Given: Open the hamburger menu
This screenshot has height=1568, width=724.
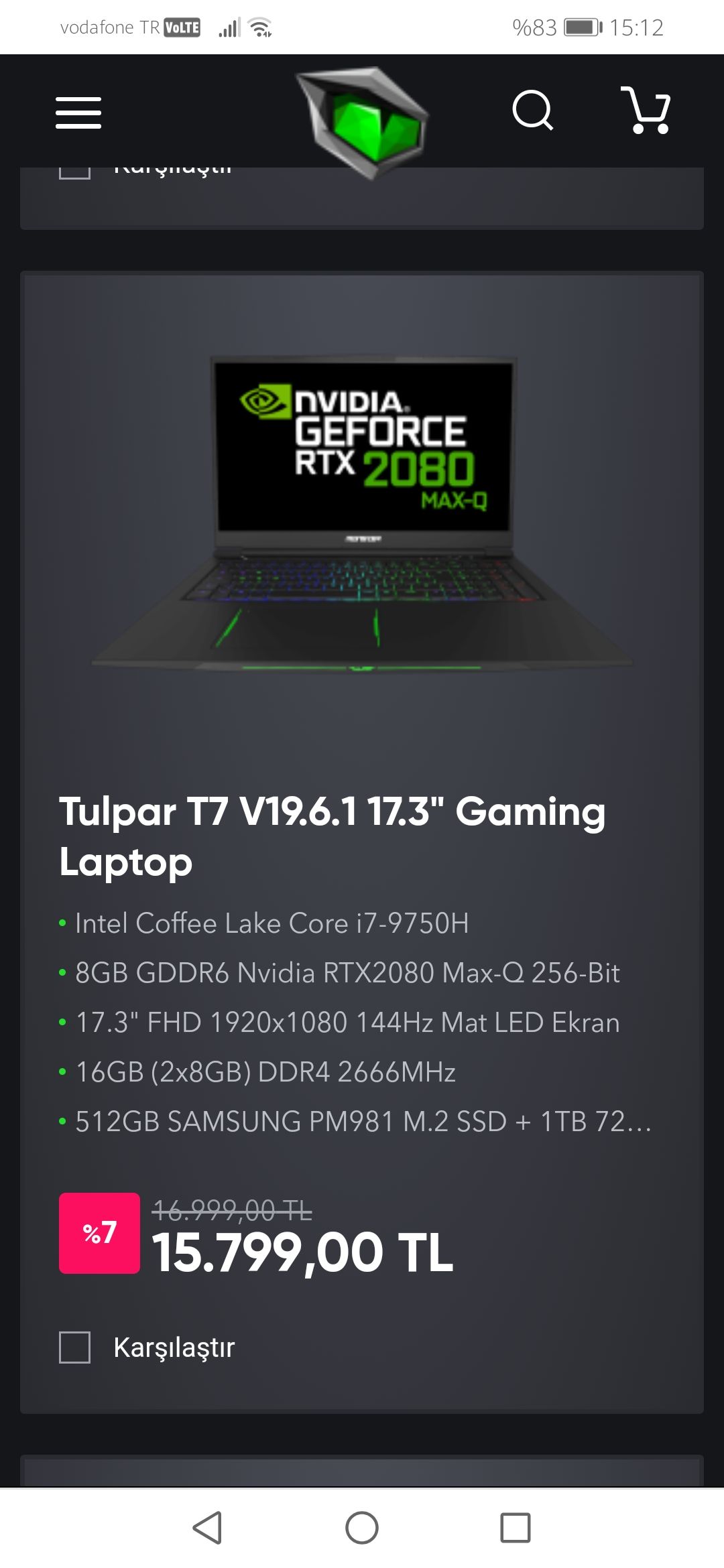Looking at the screenshot, I should [78, 112].
